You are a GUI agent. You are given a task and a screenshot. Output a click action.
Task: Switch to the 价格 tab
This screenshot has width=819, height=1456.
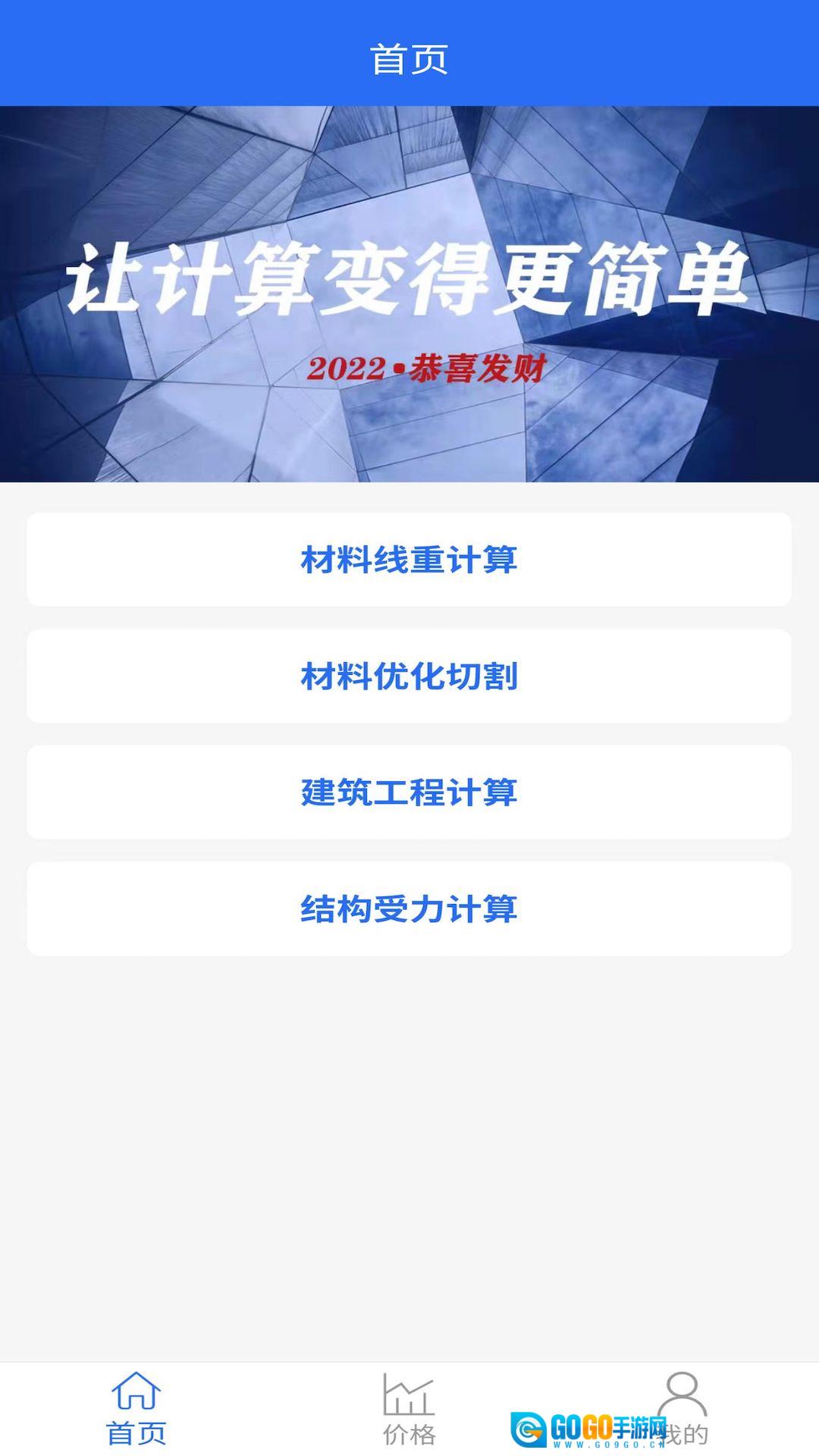coord(409,1409)
